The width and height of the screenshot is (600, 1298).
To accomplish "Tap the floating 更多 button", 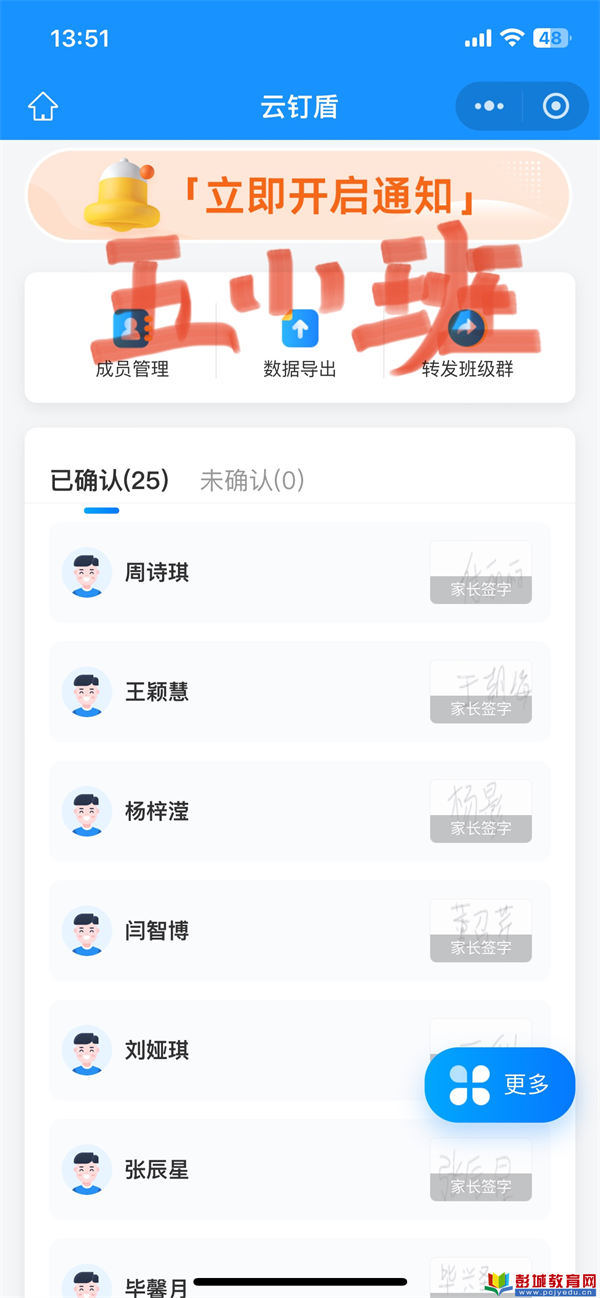I will click(500, 1085).
